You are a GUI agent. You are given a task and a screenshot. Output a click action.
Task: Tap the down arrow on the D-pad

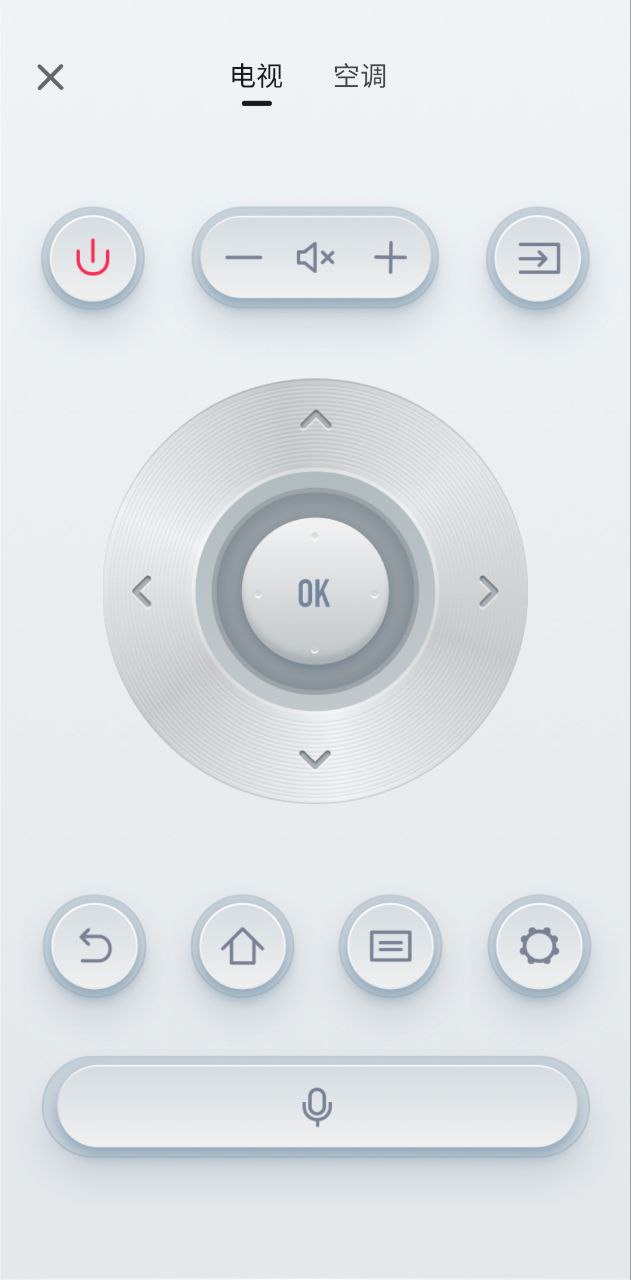[315, 760]
